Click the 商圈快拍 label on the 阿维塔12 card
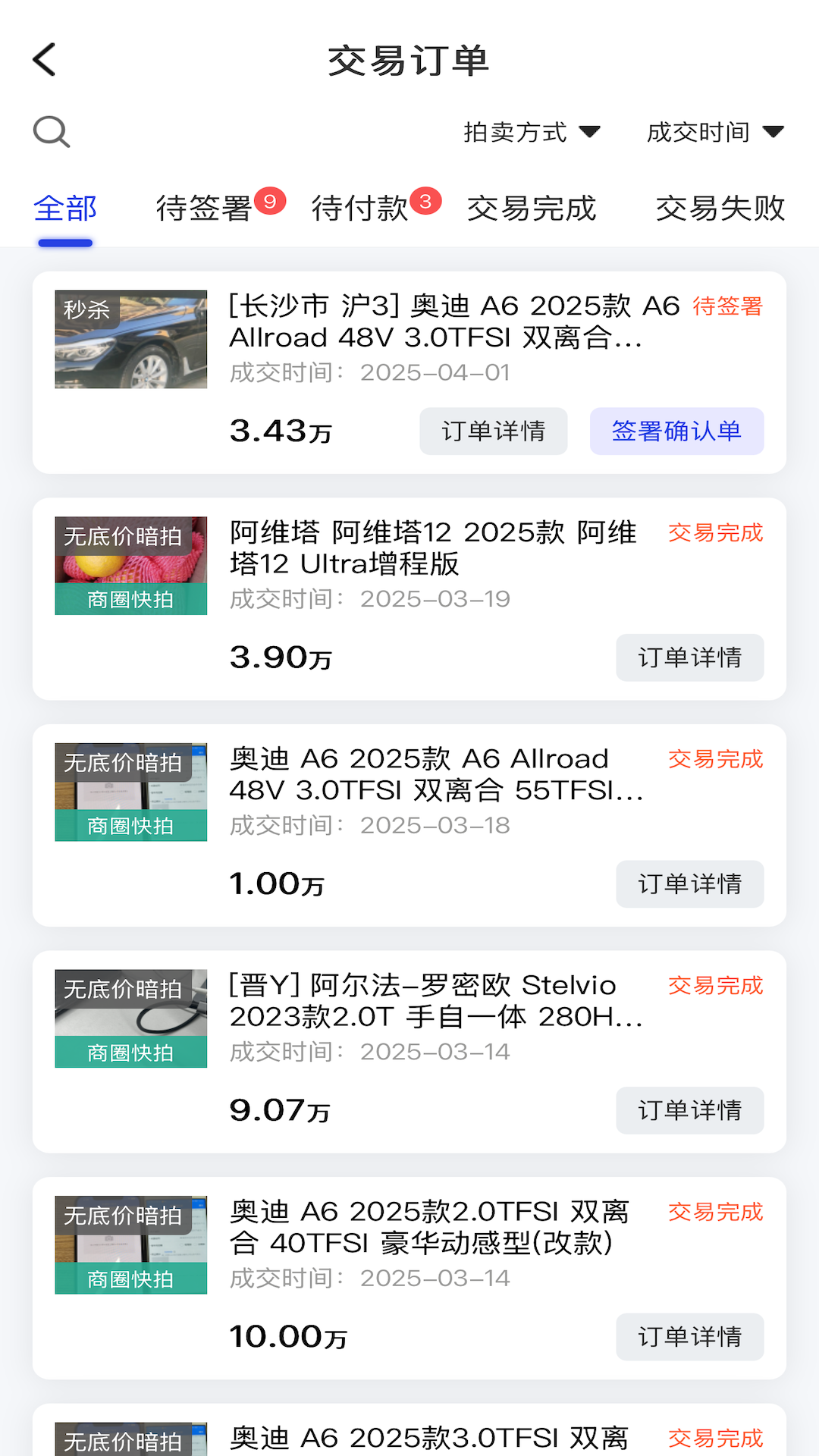This screenshot has width=819, height=1456. coord(130,598)
